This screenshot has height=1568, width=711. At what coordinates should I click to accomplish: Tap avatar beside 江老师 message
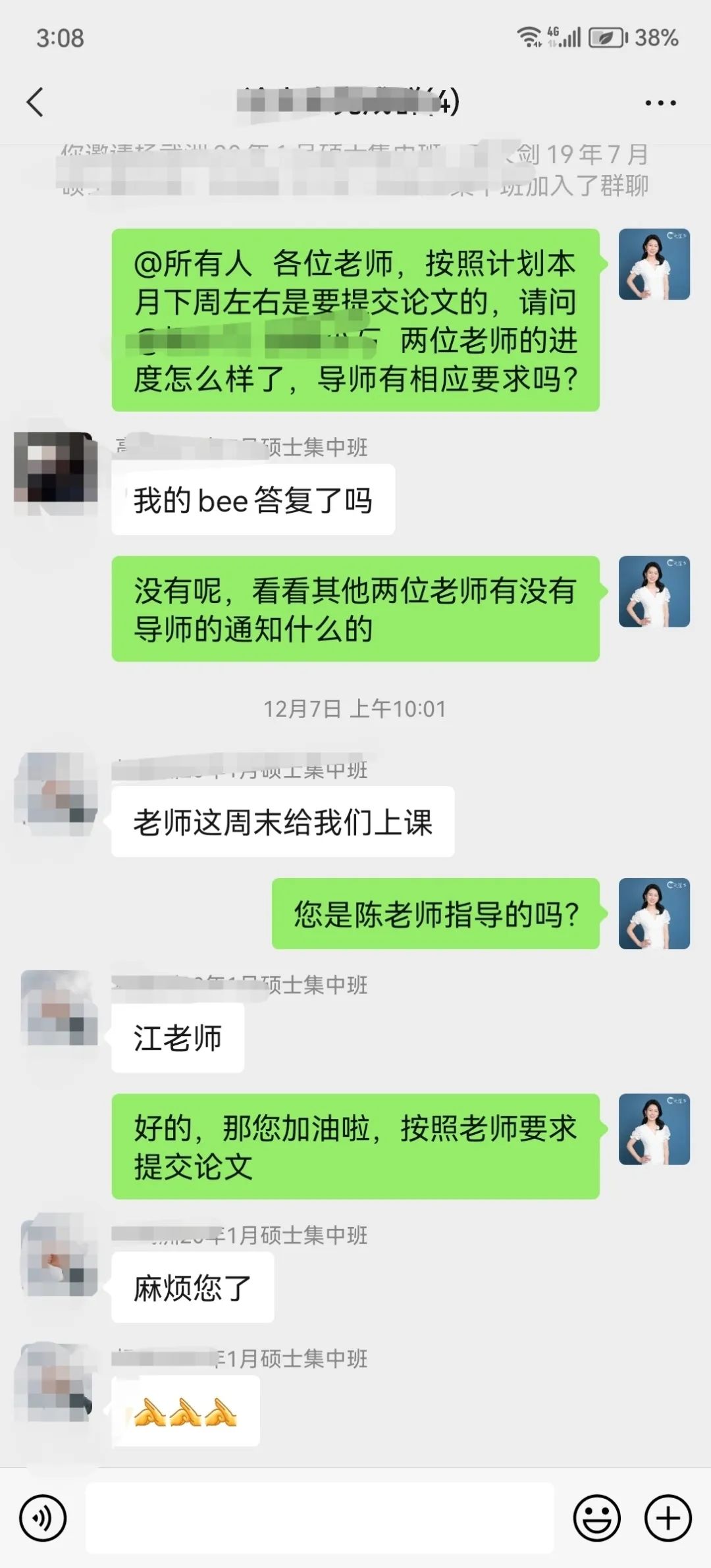point(58,1008)
